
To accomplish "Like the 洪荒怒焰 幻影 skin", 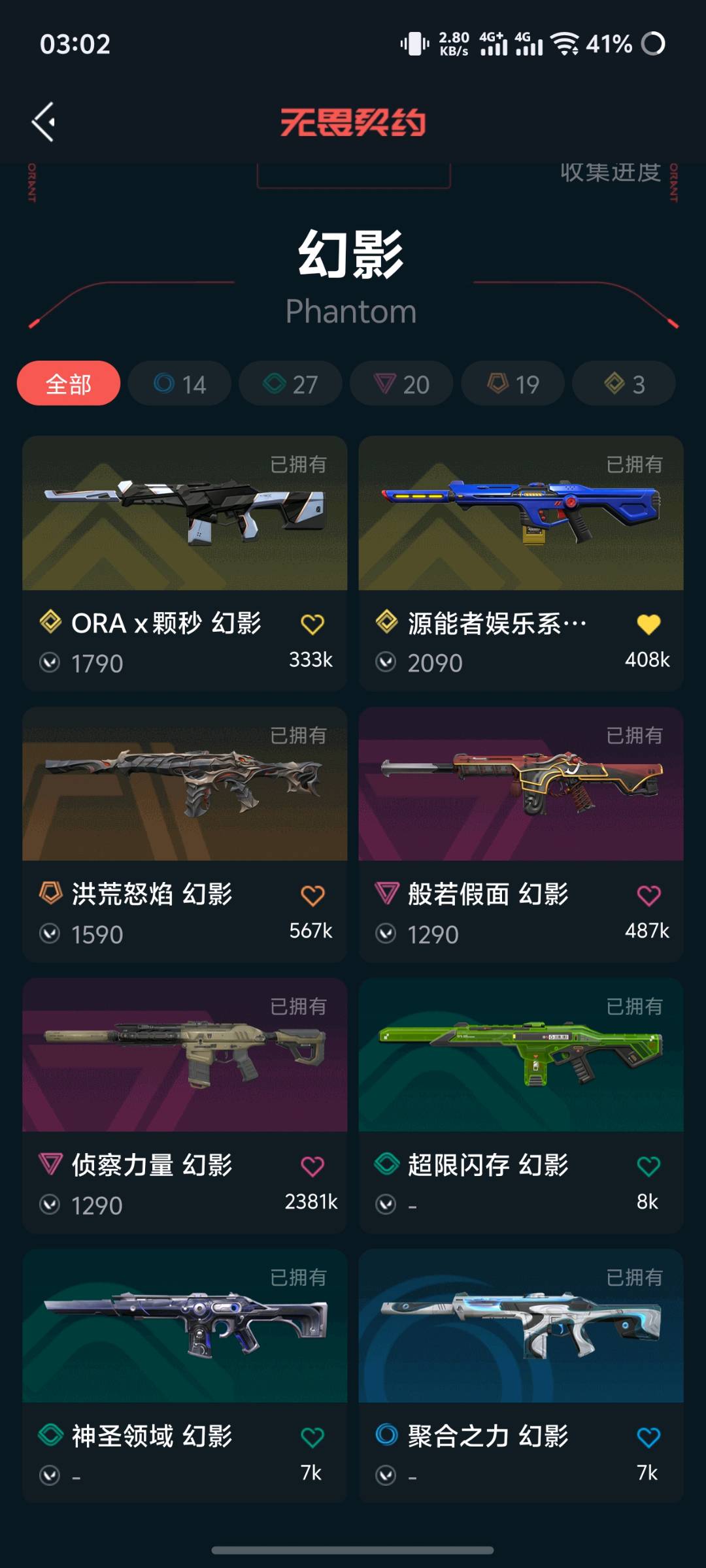I will 312,895.
